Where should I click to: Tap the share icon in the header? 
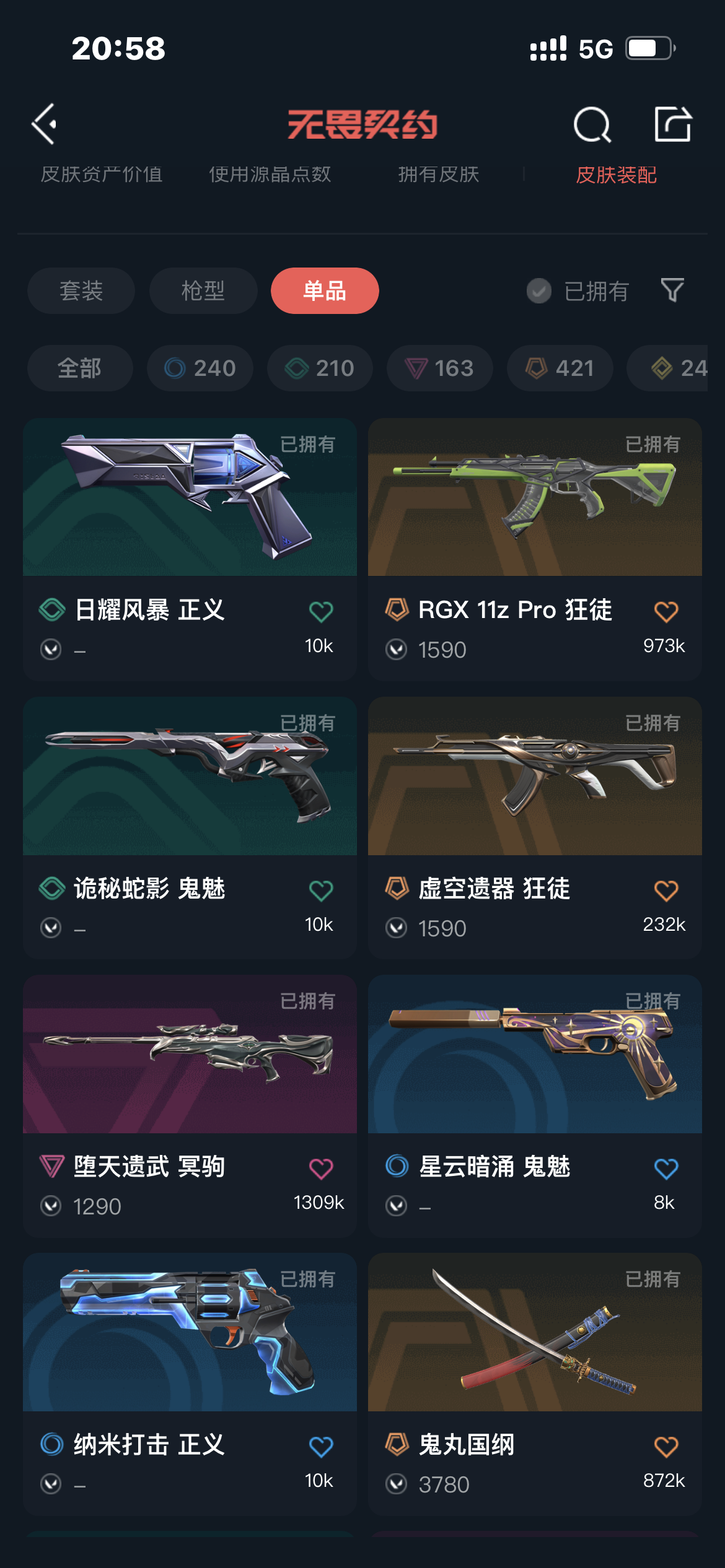(673, 124)
